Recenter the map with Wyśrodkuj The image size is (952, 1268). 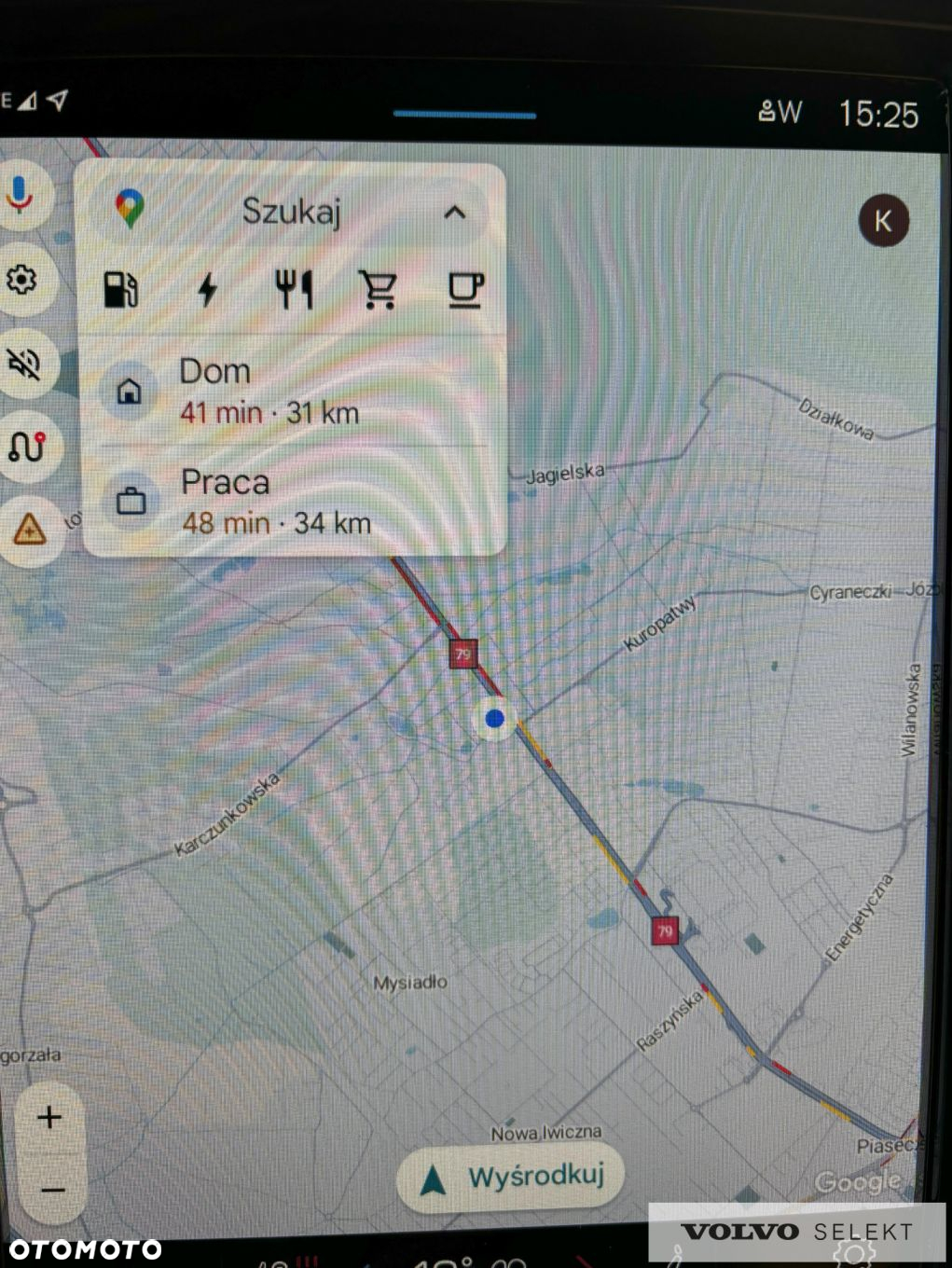click(511, 1178)
